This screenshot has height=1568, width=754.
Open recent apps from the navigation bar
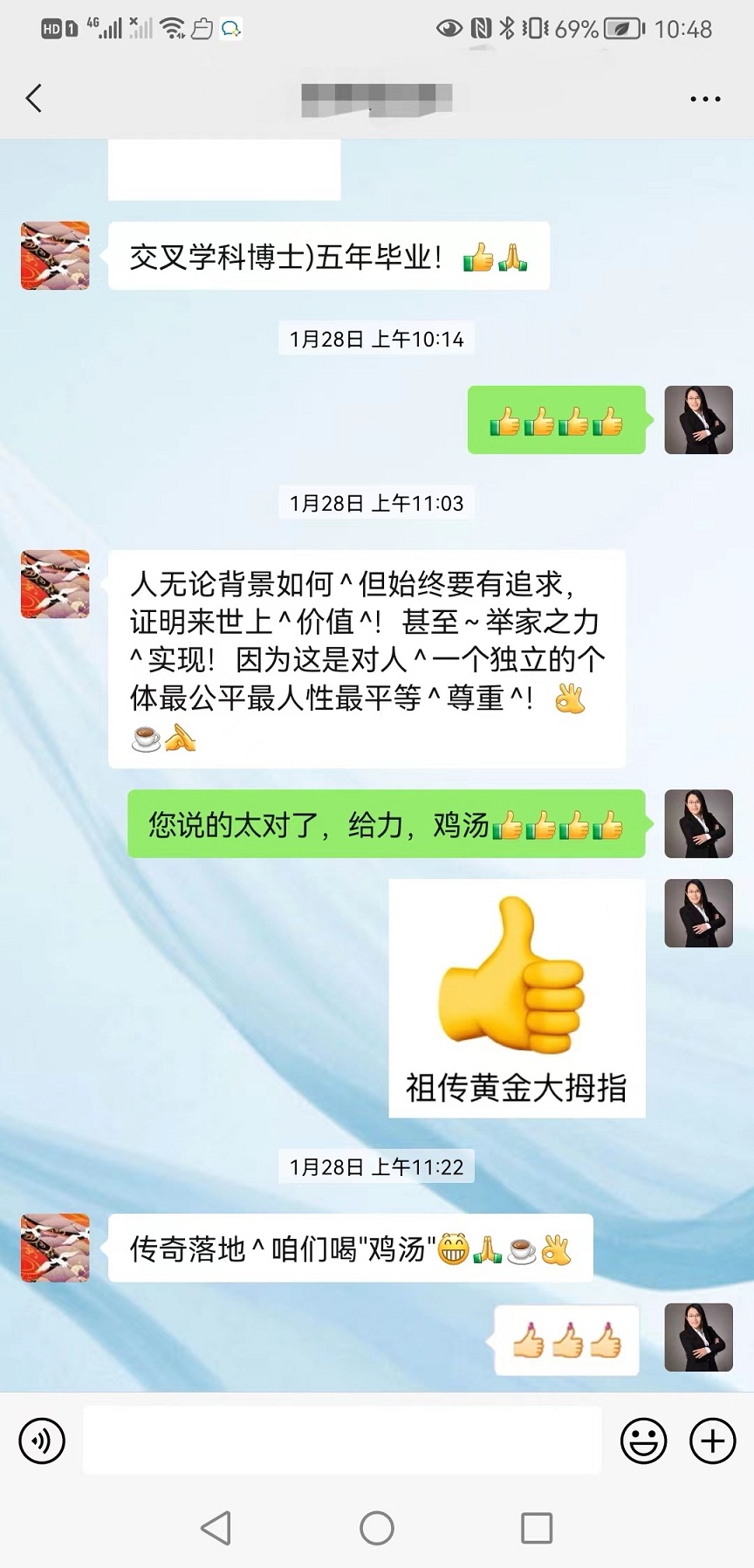536,1528
